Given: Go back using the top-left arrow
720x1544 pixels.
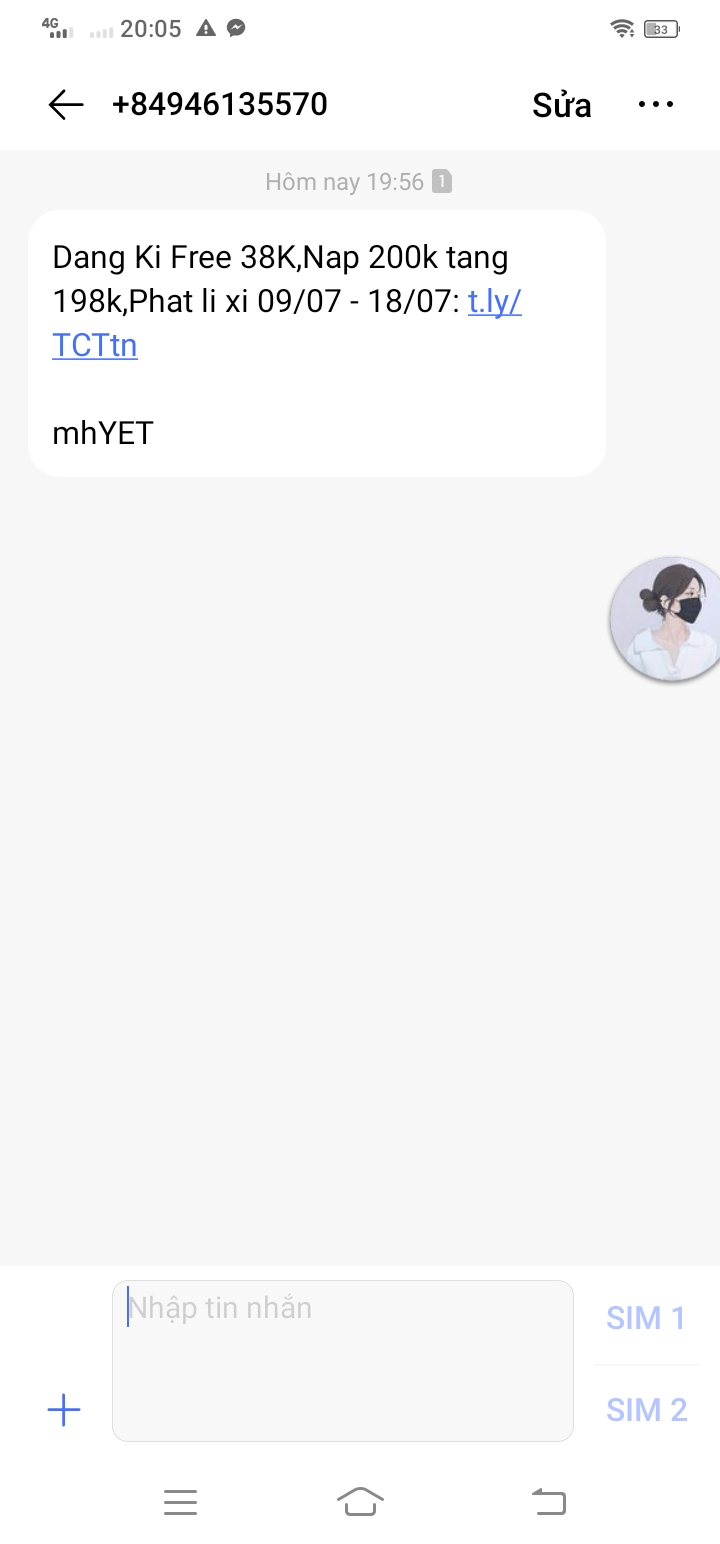Looking at the screenshot, I should (66, 105).
